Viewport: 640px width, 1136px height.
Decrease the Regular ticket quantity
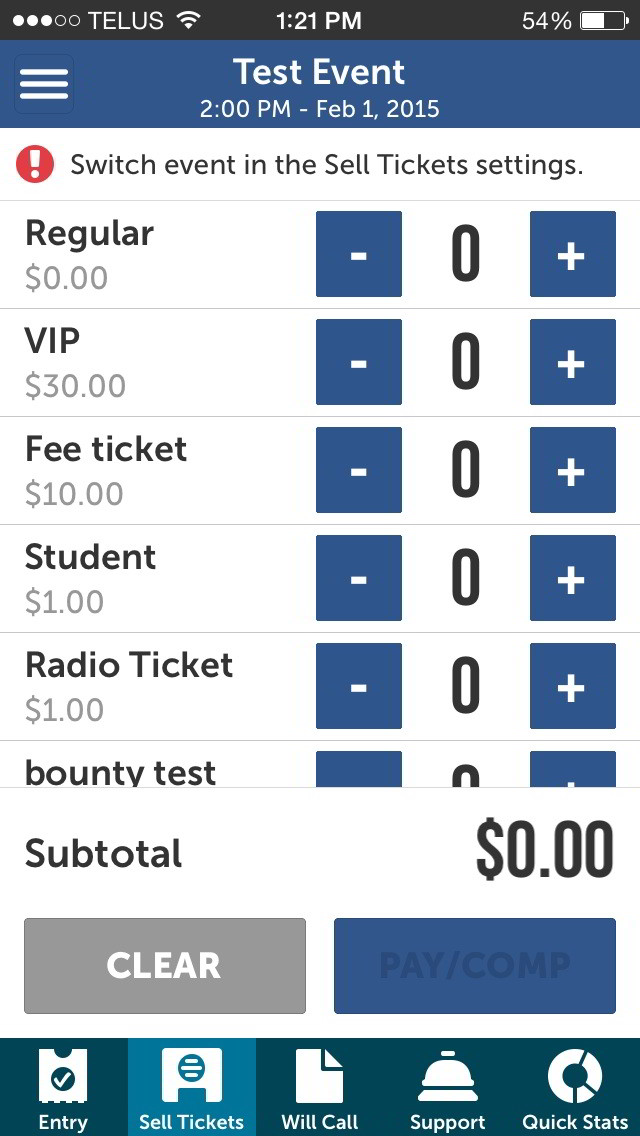point(359,254)
